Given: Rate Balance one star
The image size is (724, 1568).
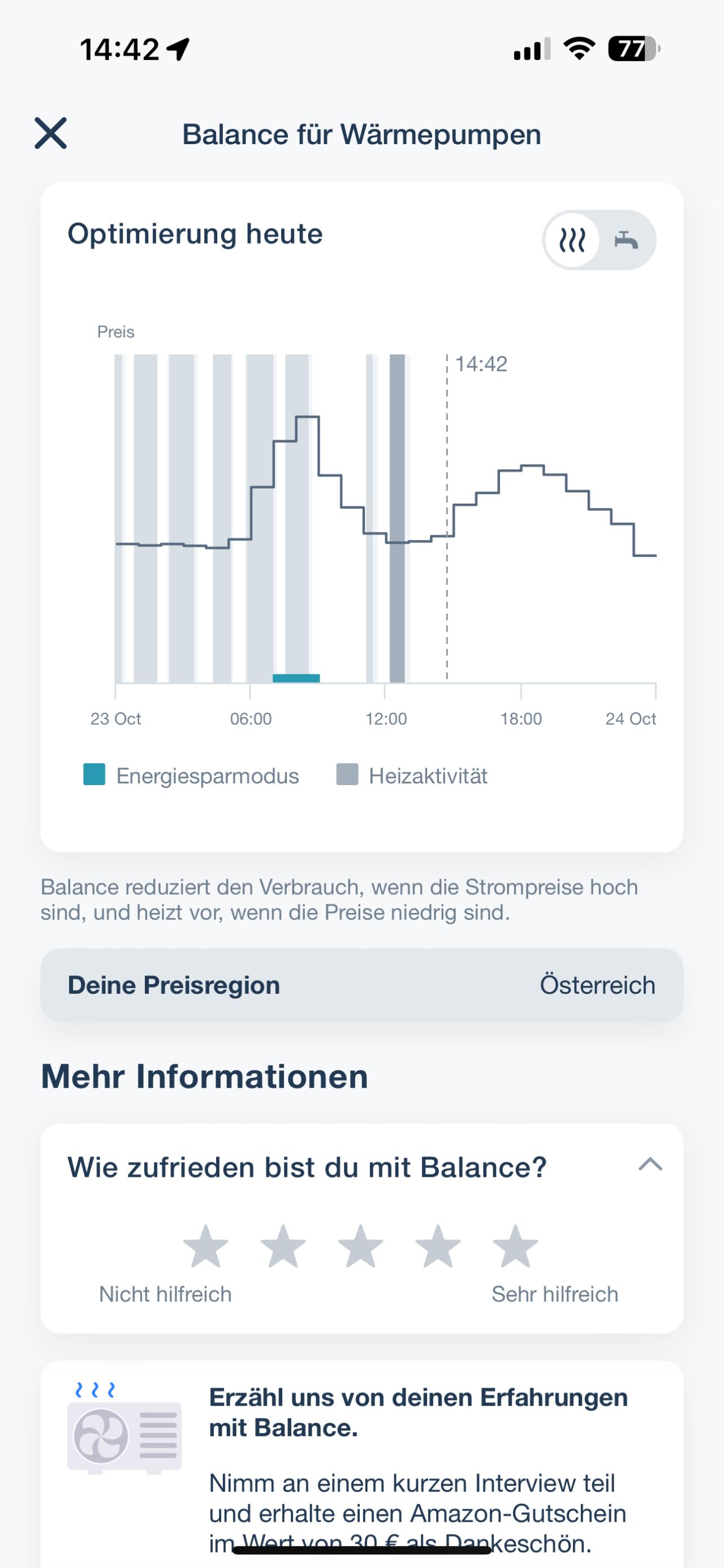Looking at the screenshot, I should [x=206, y=1246].
